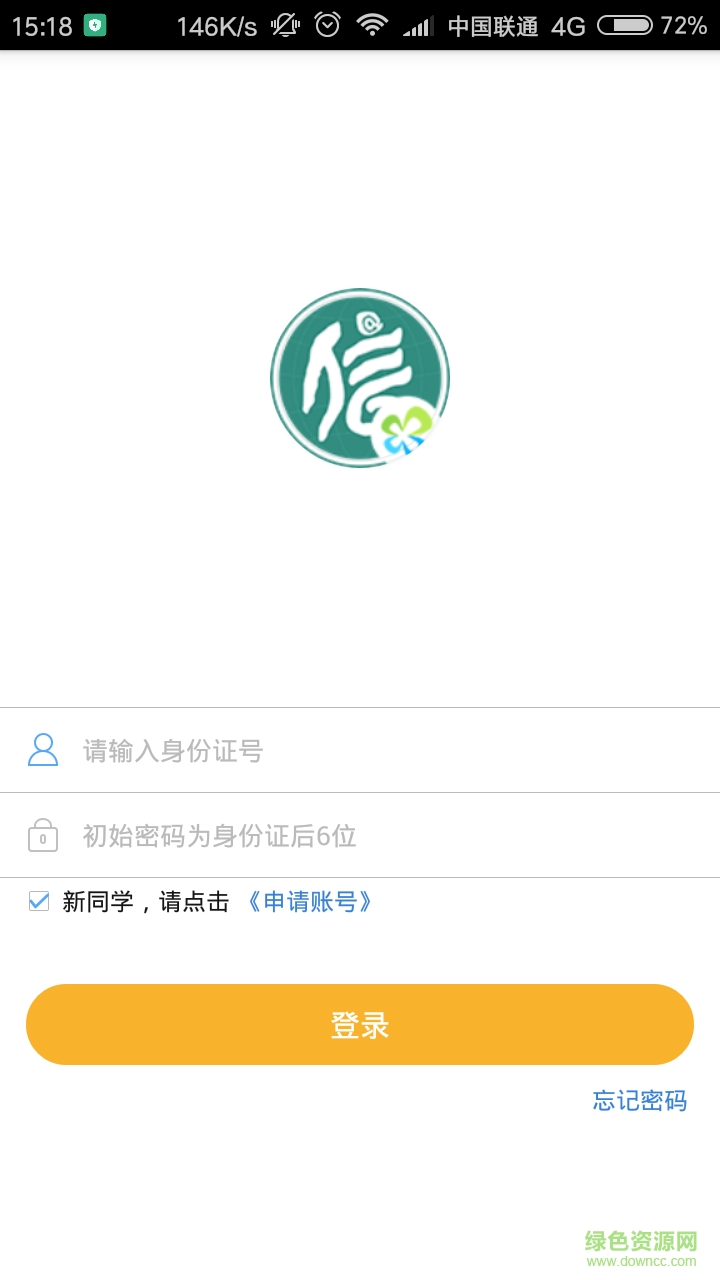The width and height of the screenshot is (720, 1280).
Task: Uncheck the new student agreement box
Action: [38, 901]
